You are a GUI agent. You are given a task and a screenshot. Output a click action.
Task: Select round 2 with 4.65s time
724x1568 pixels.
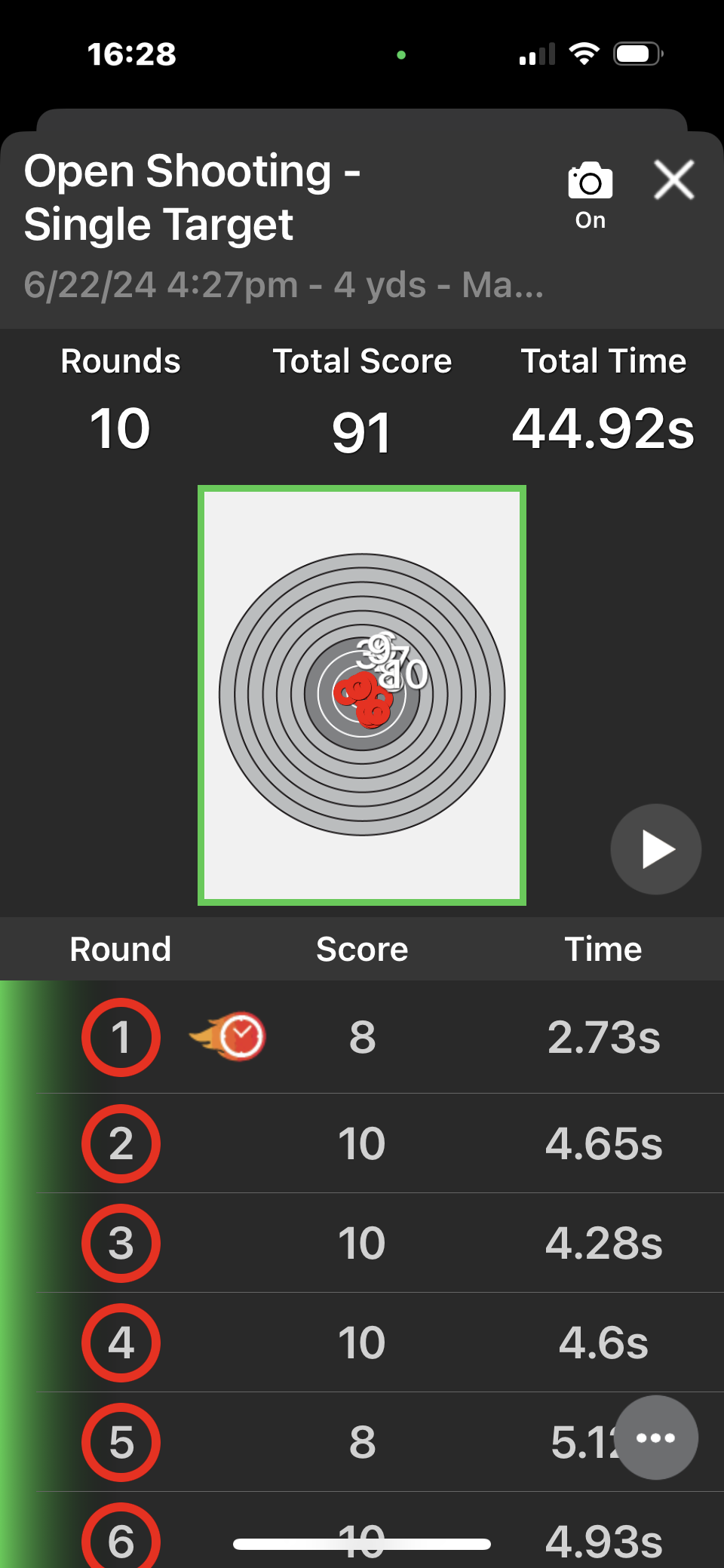[362, 1143]
